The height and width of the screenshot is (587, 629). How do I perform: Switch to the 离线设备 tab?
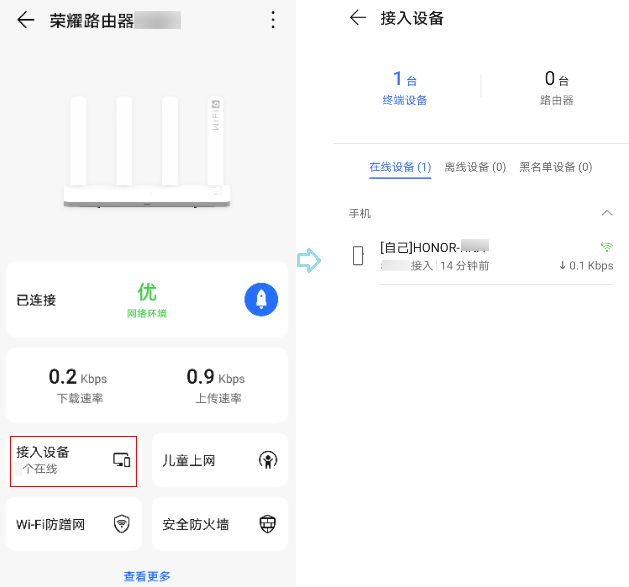point(475,167)
